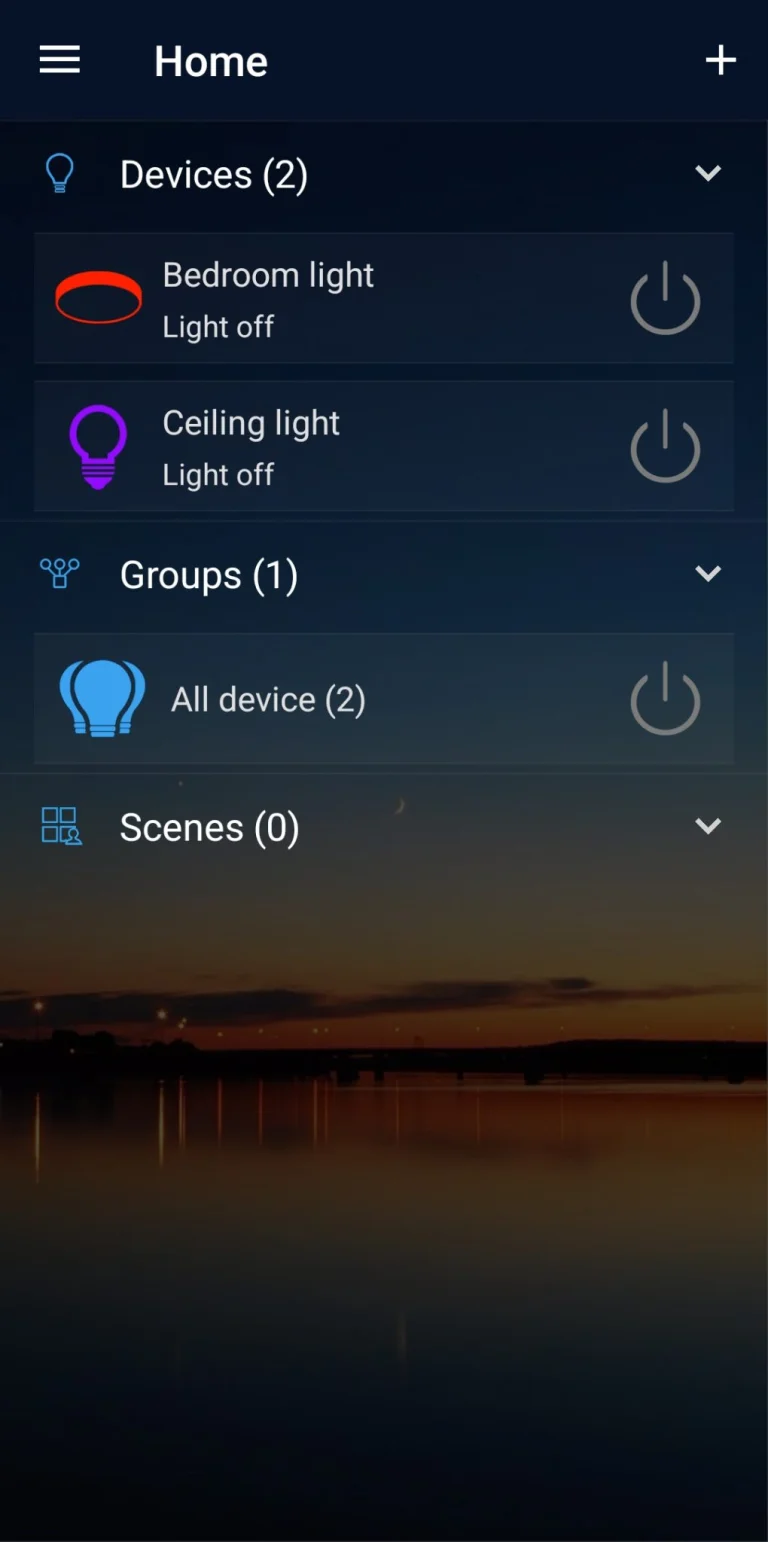The height and width of the screenshot is (1542, 768).
Task: Open the All device group row
Action: coord(384,699)
